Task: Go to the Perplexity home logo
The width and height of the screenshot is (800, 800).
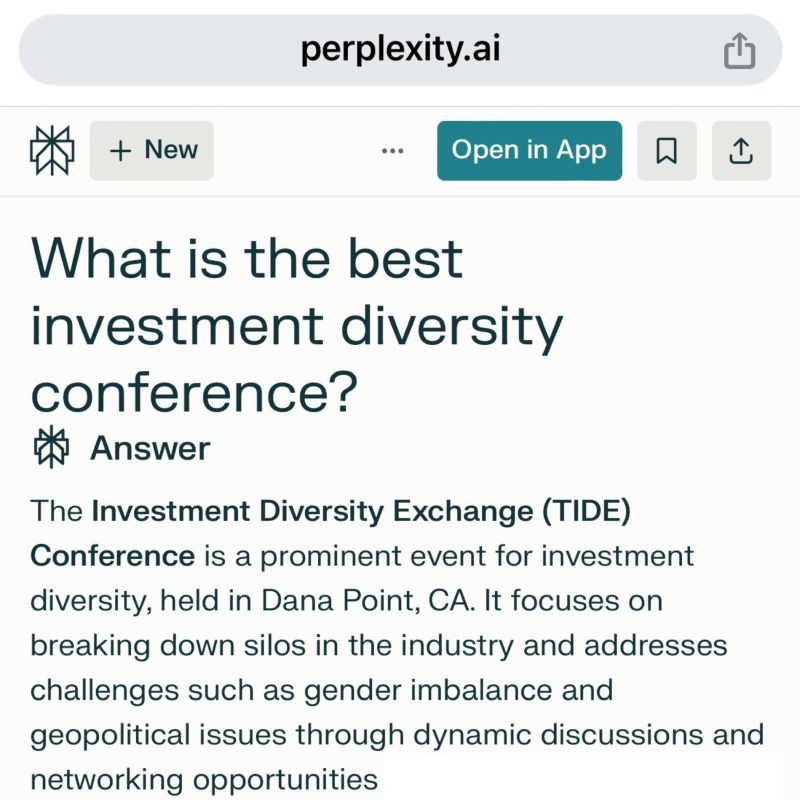Action: coord(52,151)
